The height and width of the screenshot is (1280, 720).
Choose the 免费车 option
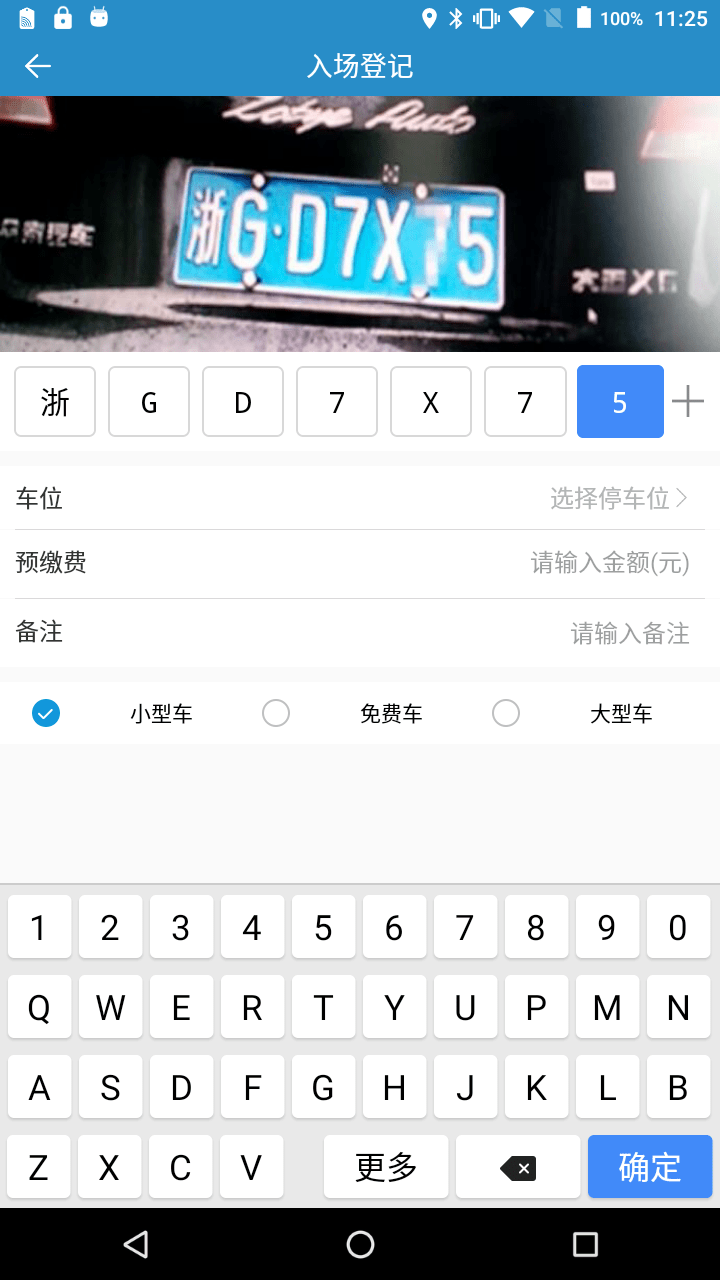click(x=276, y=713)
